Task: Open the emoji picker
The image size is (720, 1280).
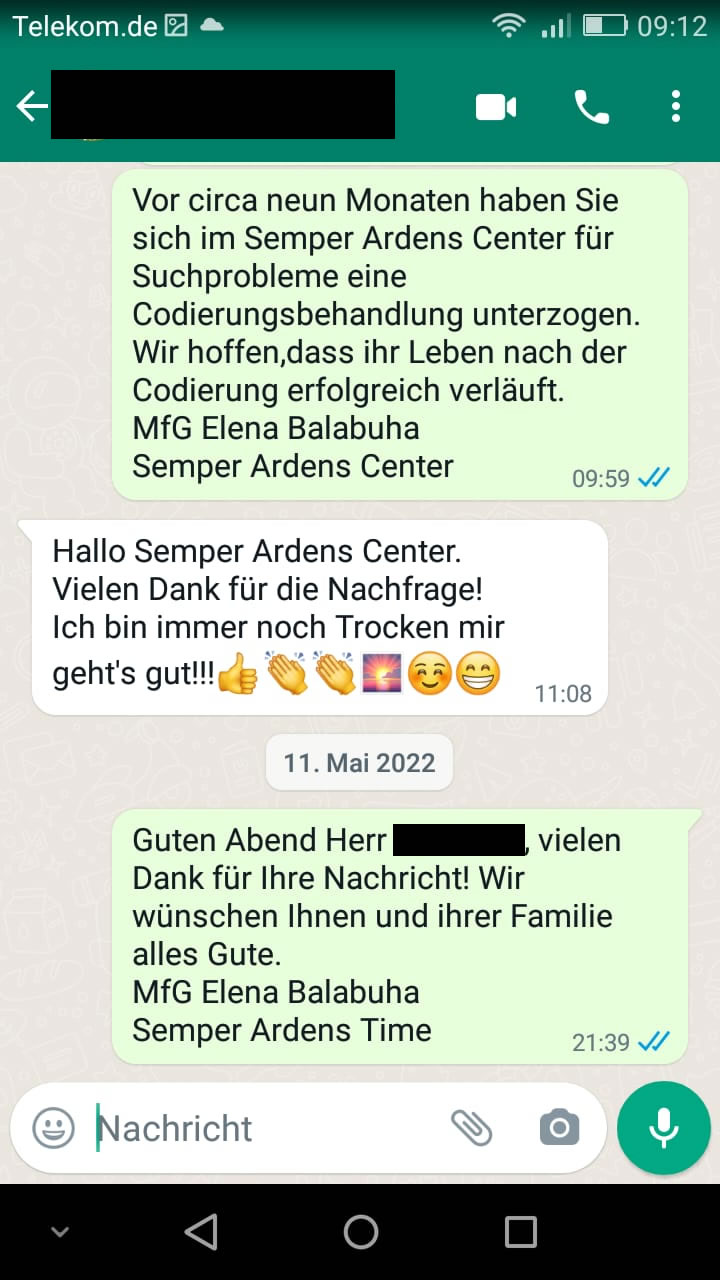Action: (54, 1128)
